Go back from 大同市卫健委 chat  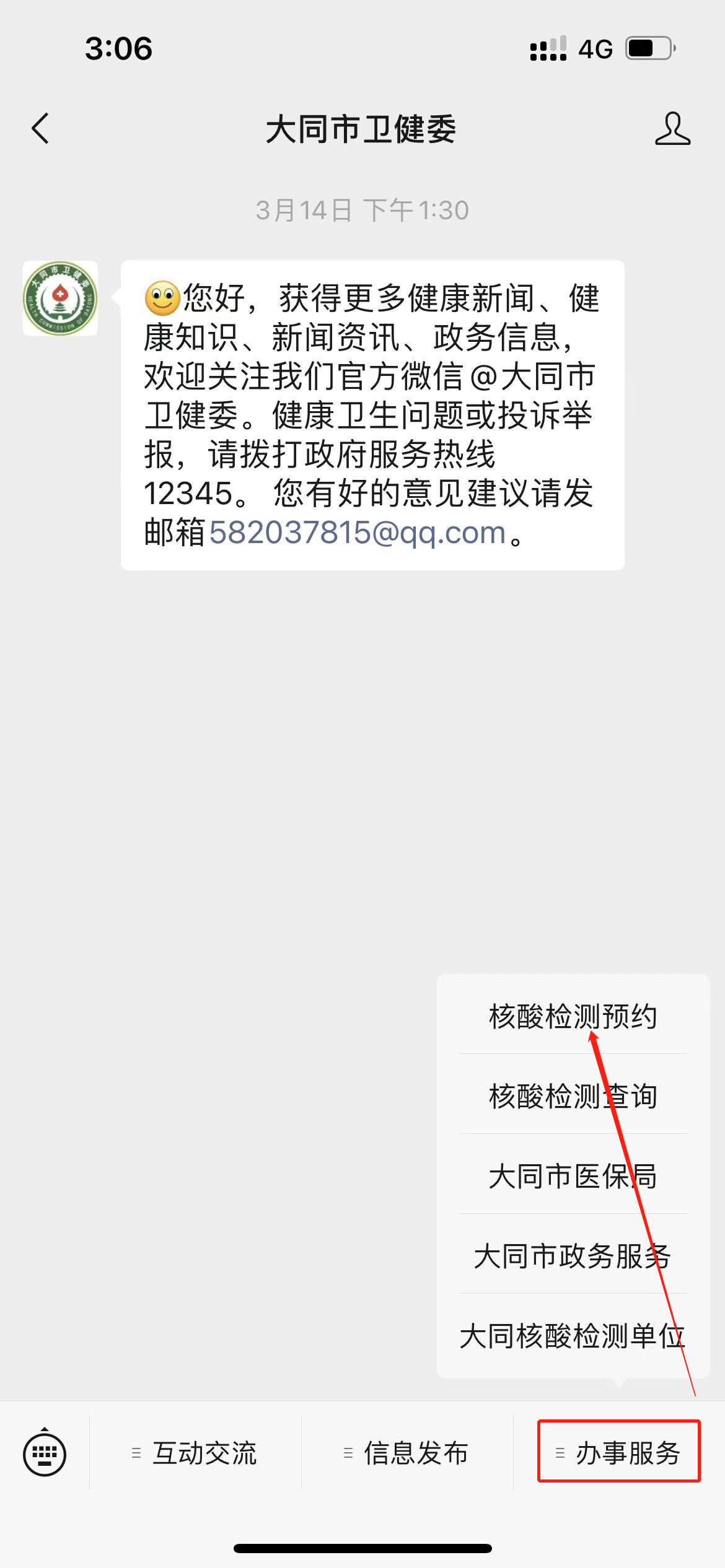41,129
